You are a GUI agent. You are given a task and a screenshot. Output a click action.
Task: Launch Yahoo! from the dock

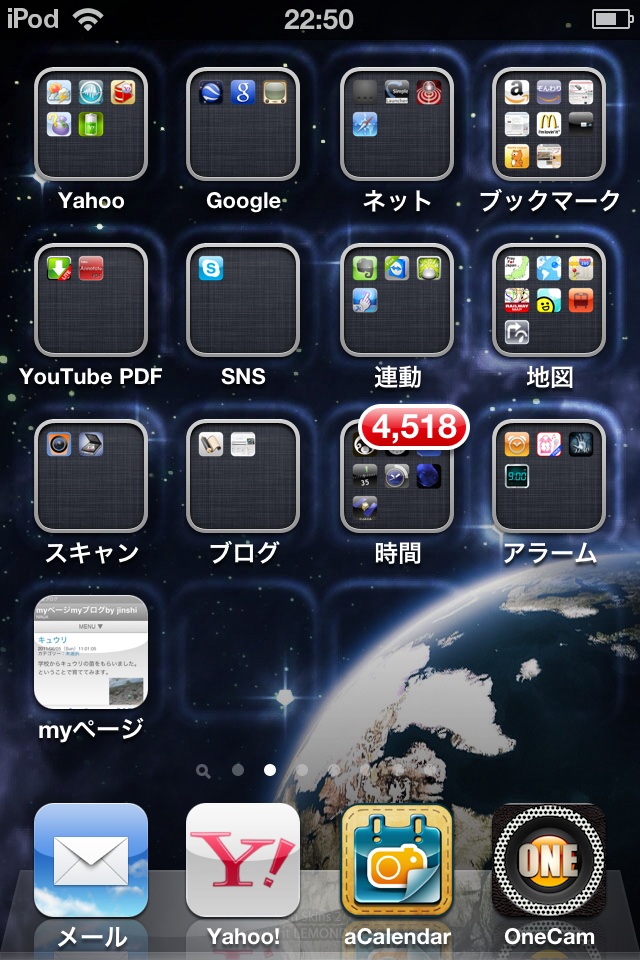243,860
